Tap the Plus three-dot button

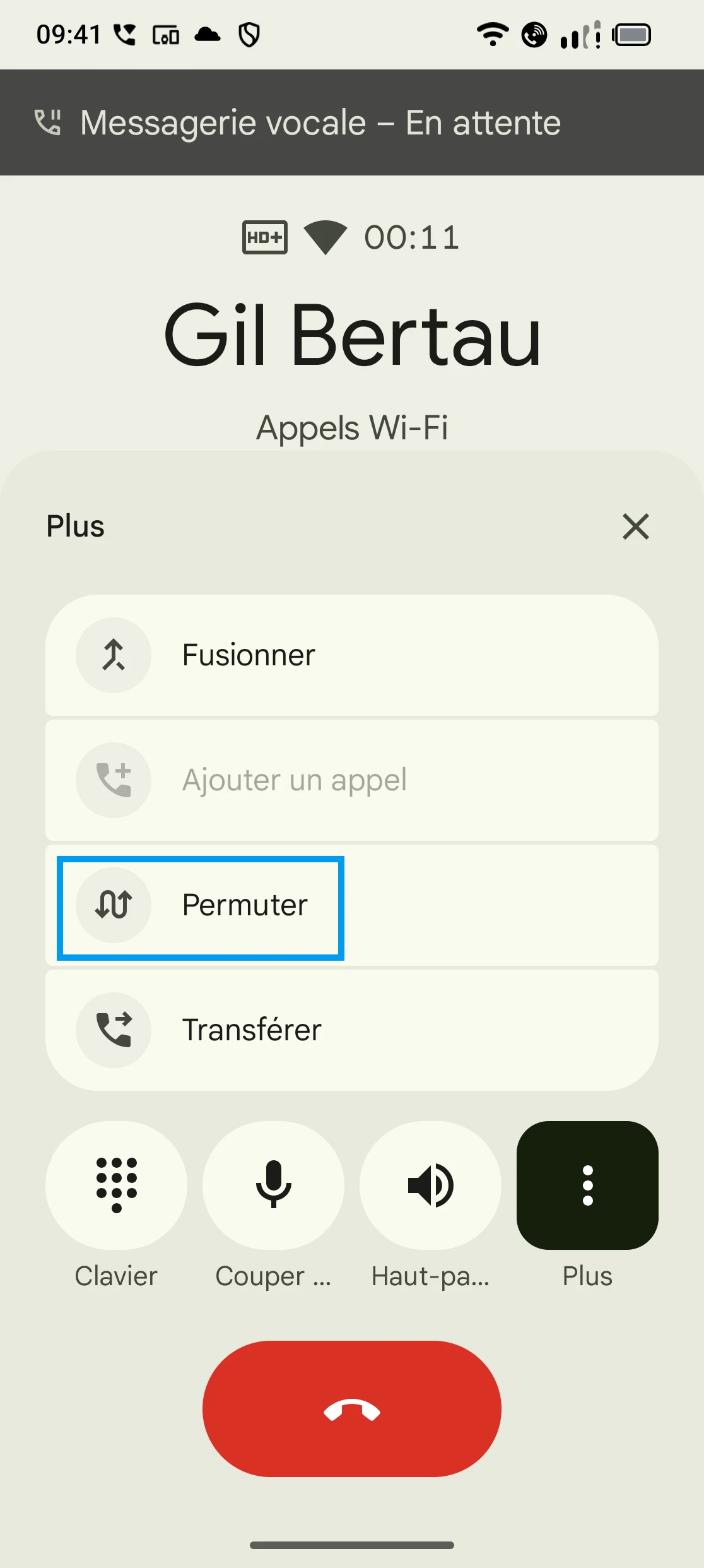587,1185
